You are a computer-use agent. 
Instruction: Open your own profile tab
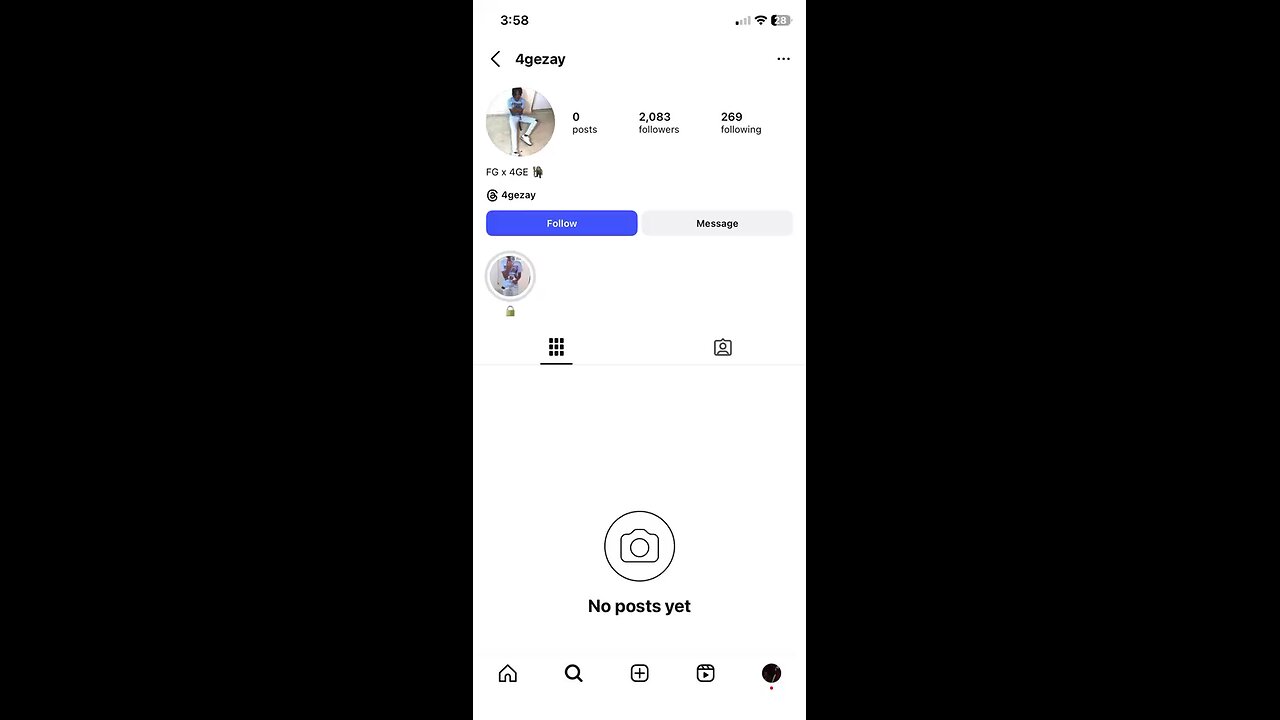771,673
